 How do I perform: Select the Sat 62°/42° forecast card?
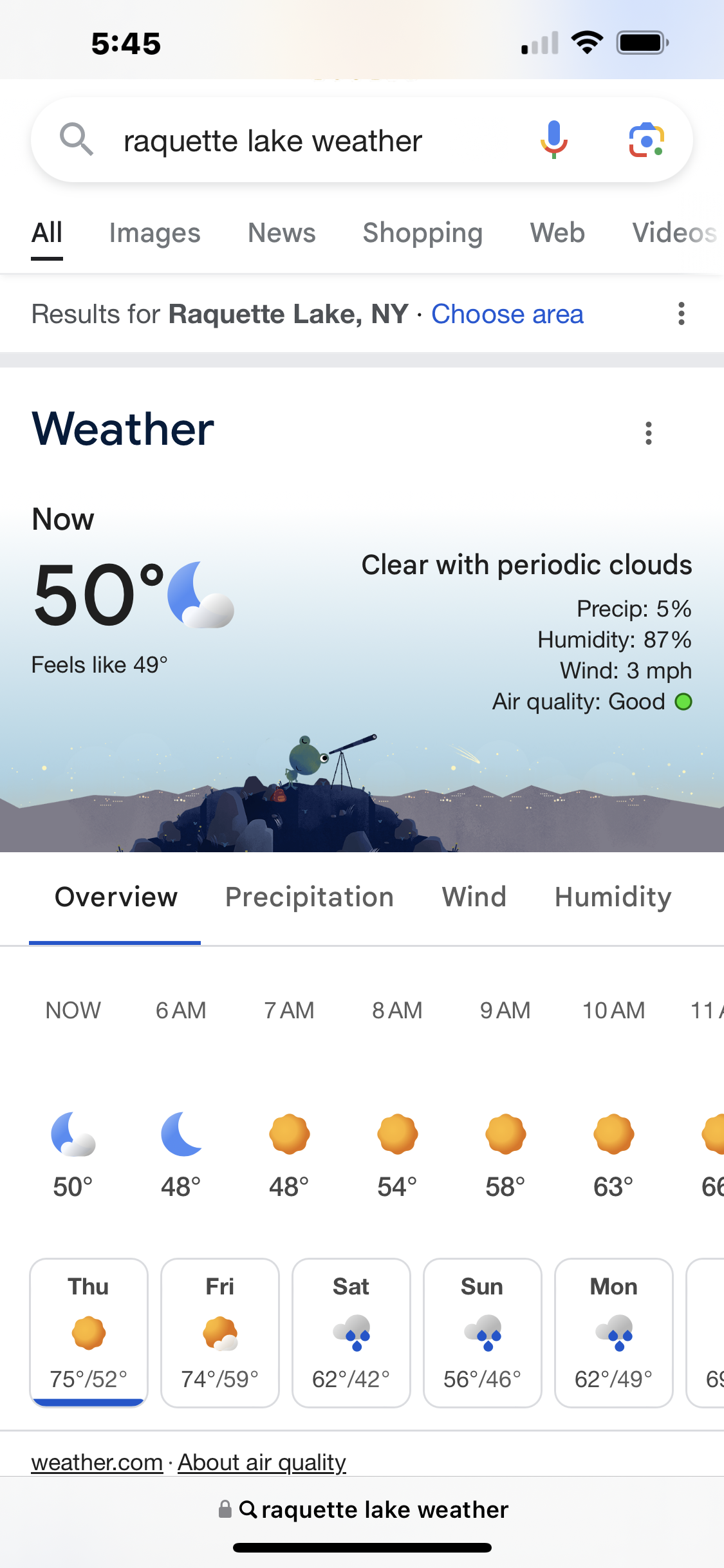coord(351,1332)
